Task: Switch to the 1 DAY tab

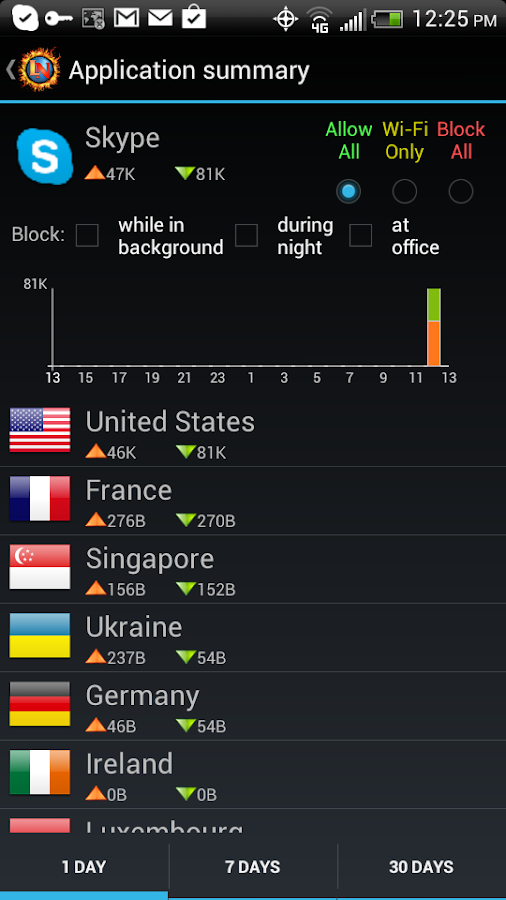Action: coord(84,867)
